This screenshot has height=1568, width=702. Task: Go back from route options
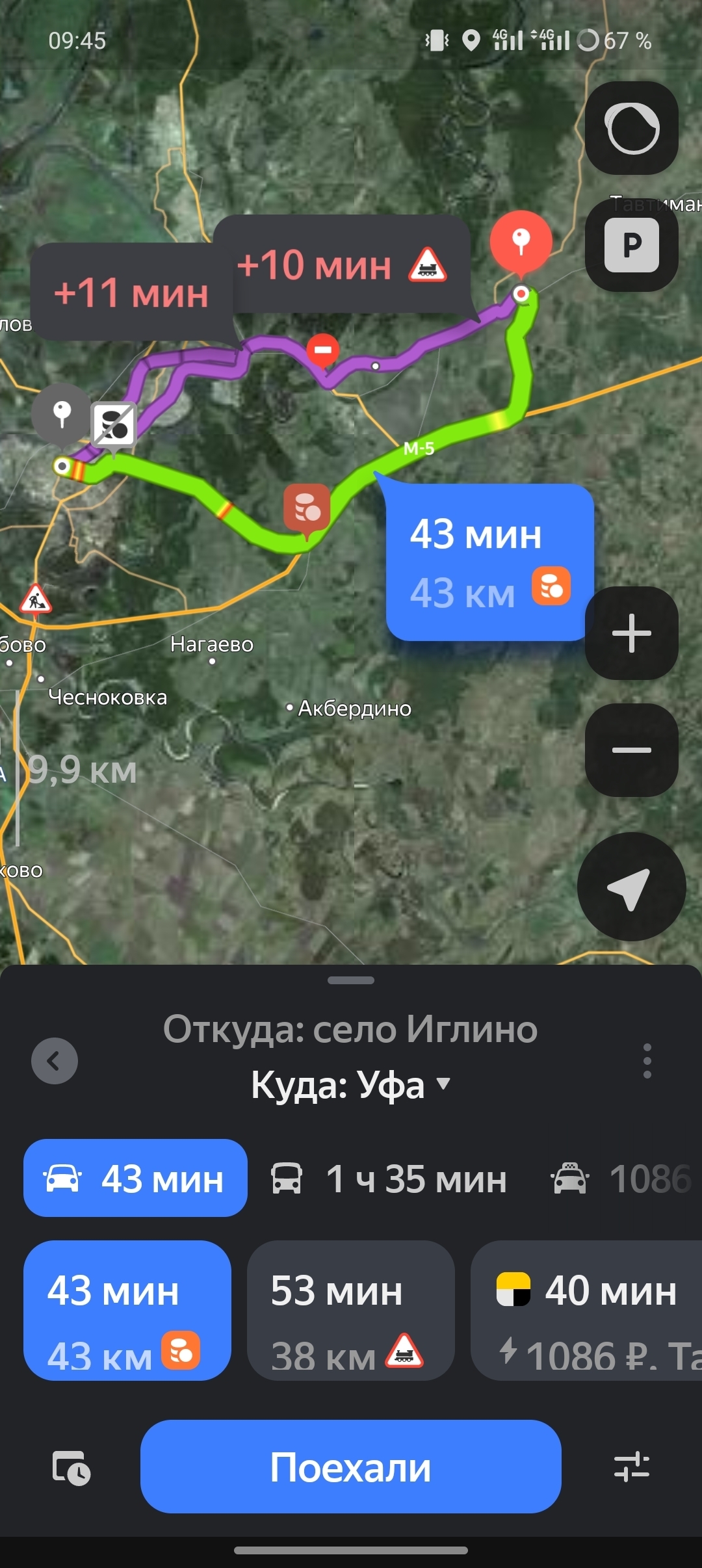pos(55,1061)
